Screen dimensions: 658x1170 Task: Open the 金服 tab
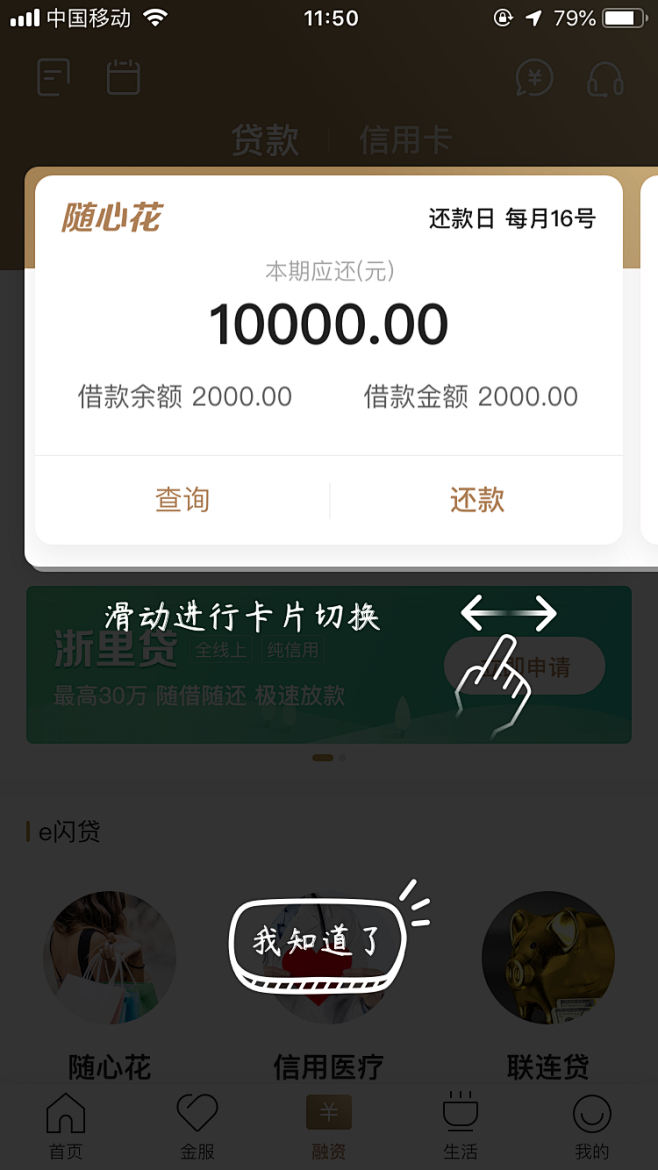coord(197,1126)
